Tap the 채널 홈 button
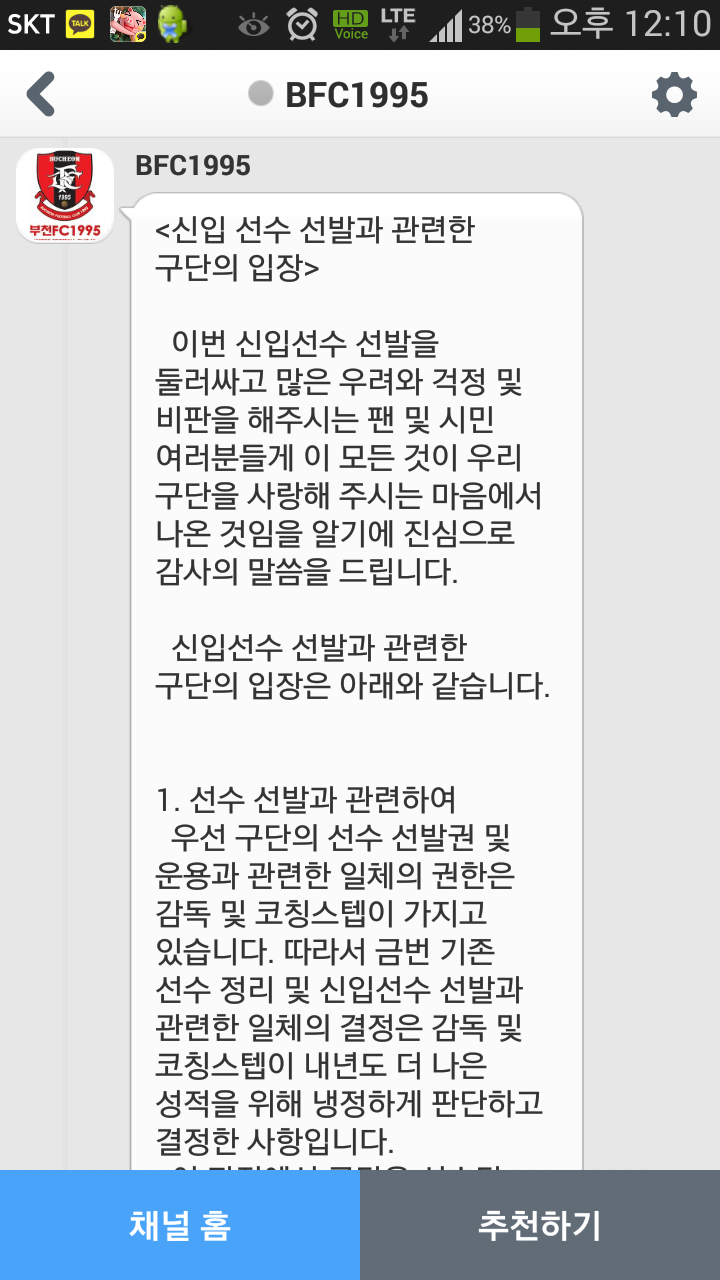 pyautogui.click(x=180, y=1224)
